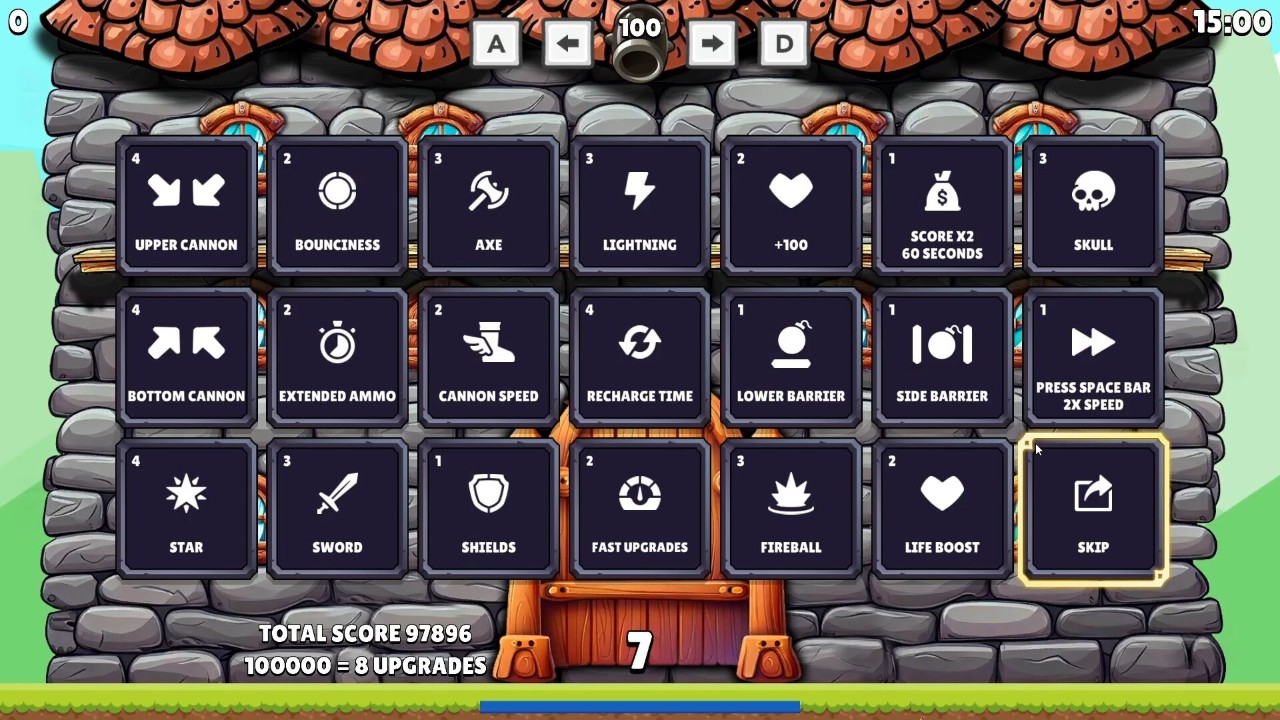
Task: Choose the Fast Upgrades option
Action: click(639, 510)
